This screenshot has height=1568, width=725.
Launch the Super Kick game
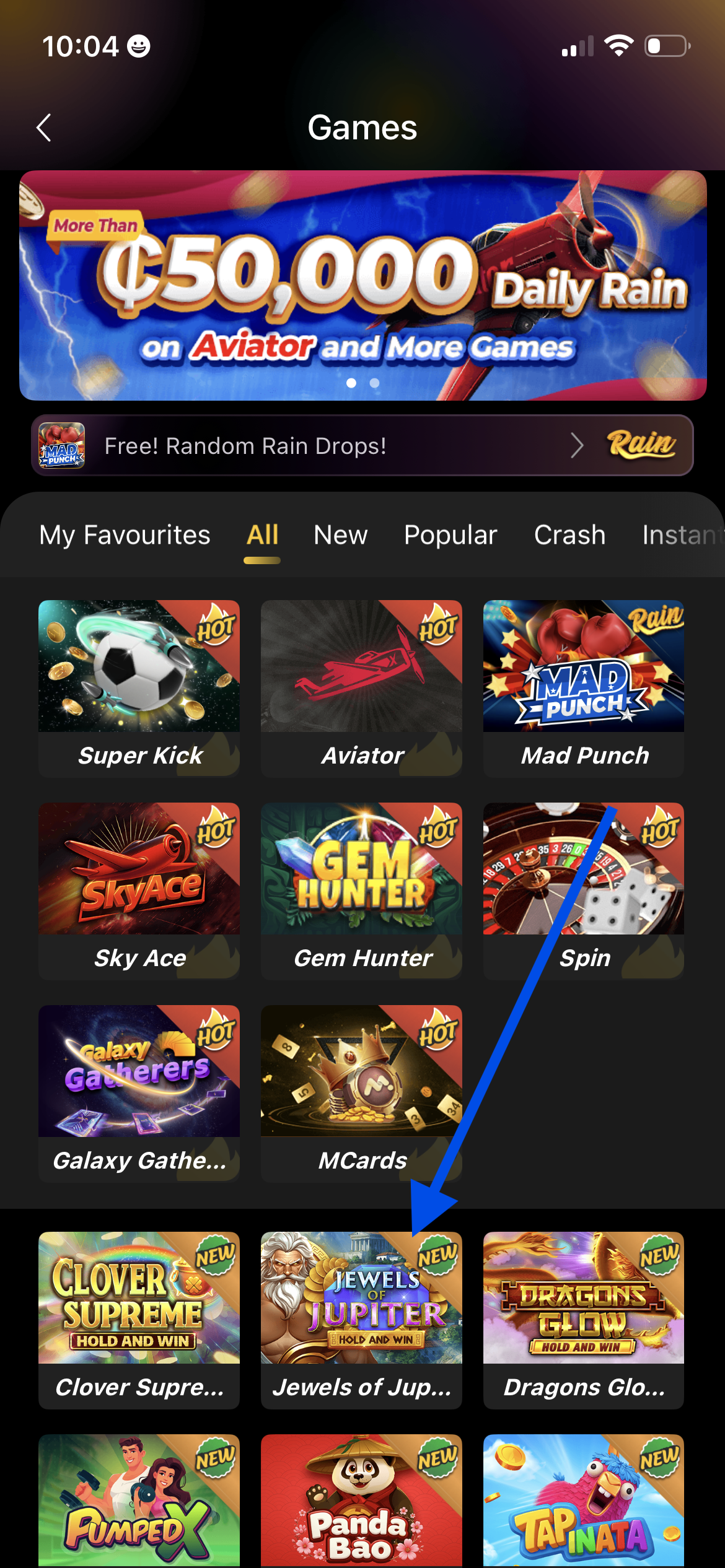[139, 687]
